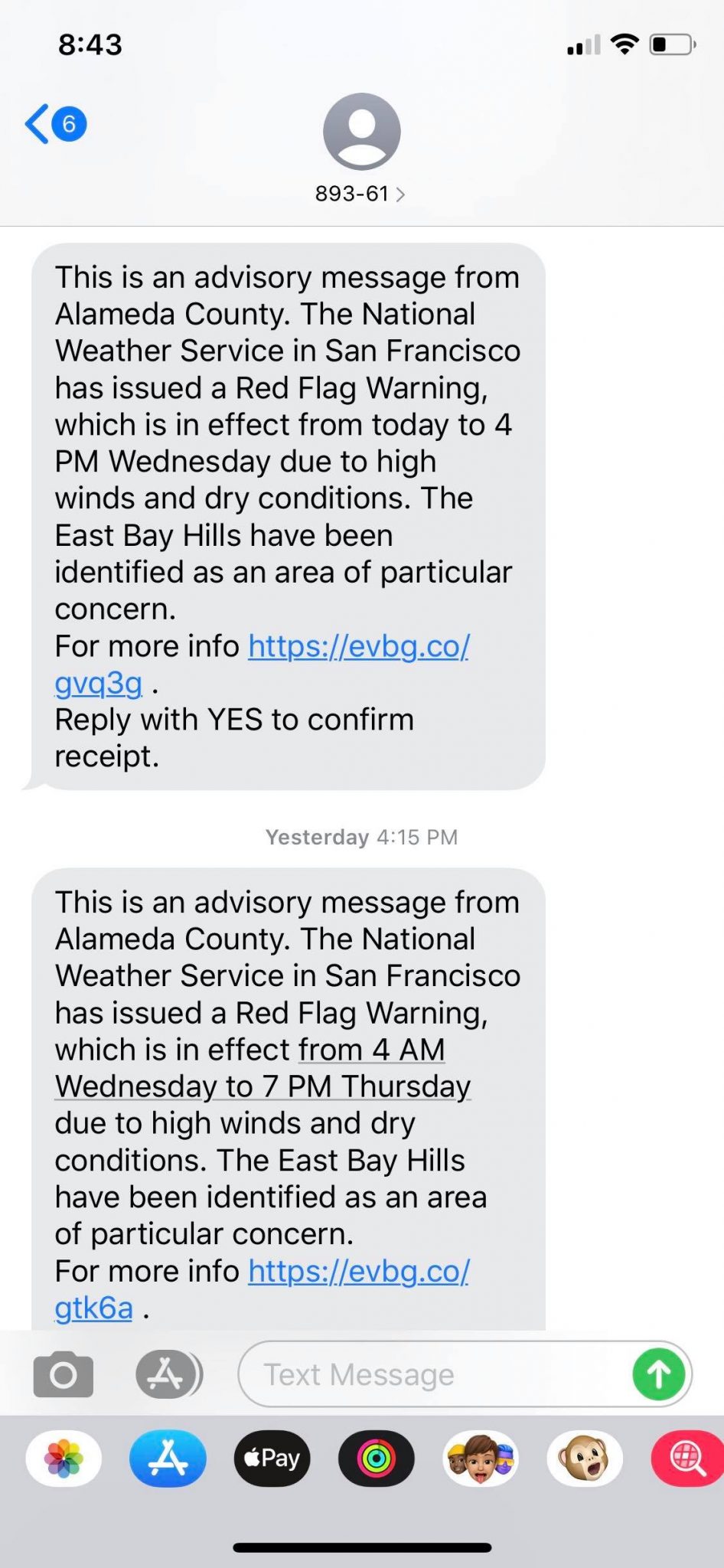
Task: Open the Activity rings app
Action: (376, 1459)
